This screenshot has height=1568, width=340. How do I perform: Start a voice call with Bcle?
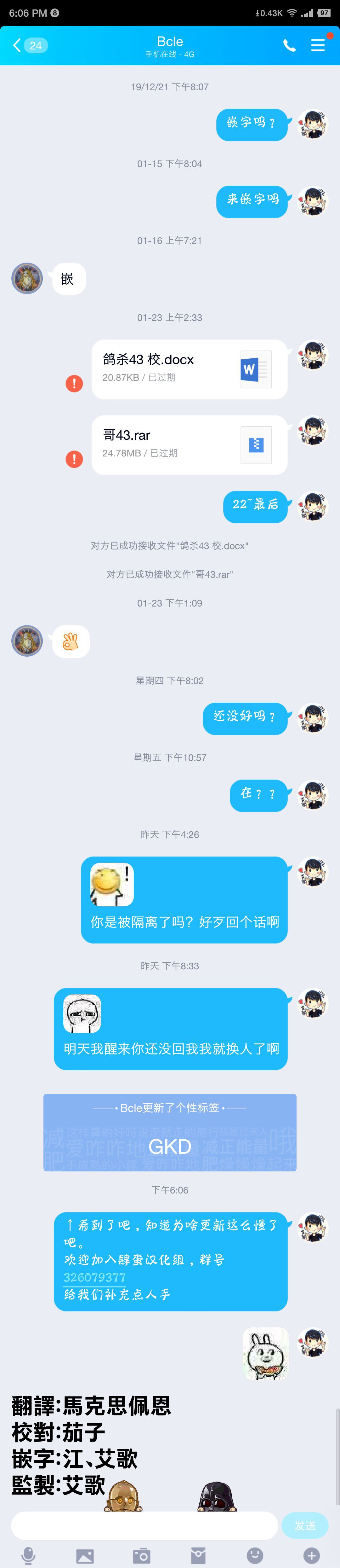(x=290, y=45)
